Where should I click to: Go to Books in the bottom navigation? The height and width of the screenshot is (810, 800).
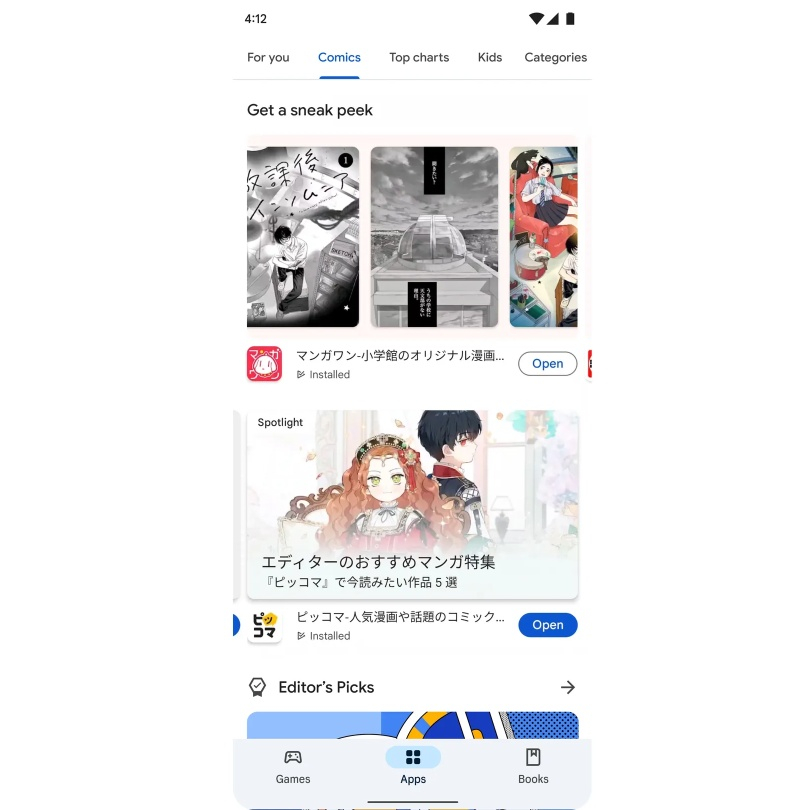(x=533, y=766)
